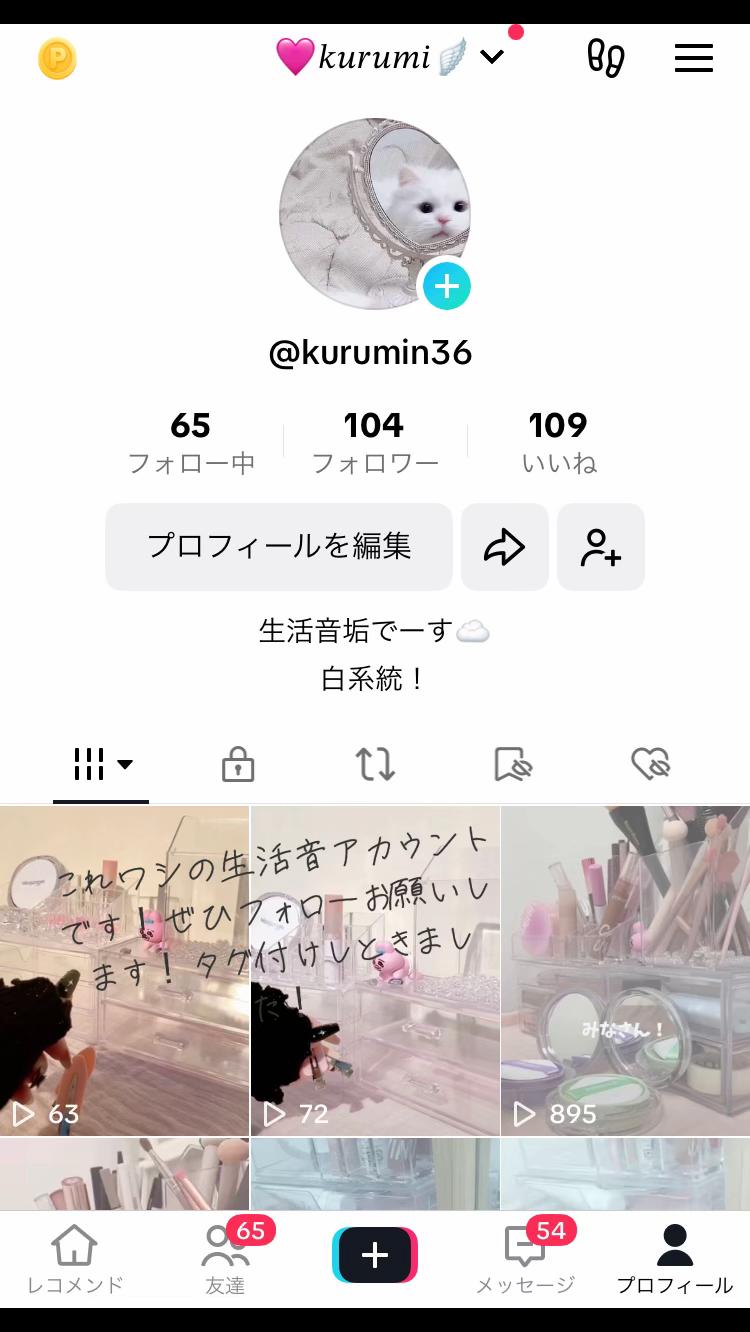Create a new post with the plus button

point(375,1255)
